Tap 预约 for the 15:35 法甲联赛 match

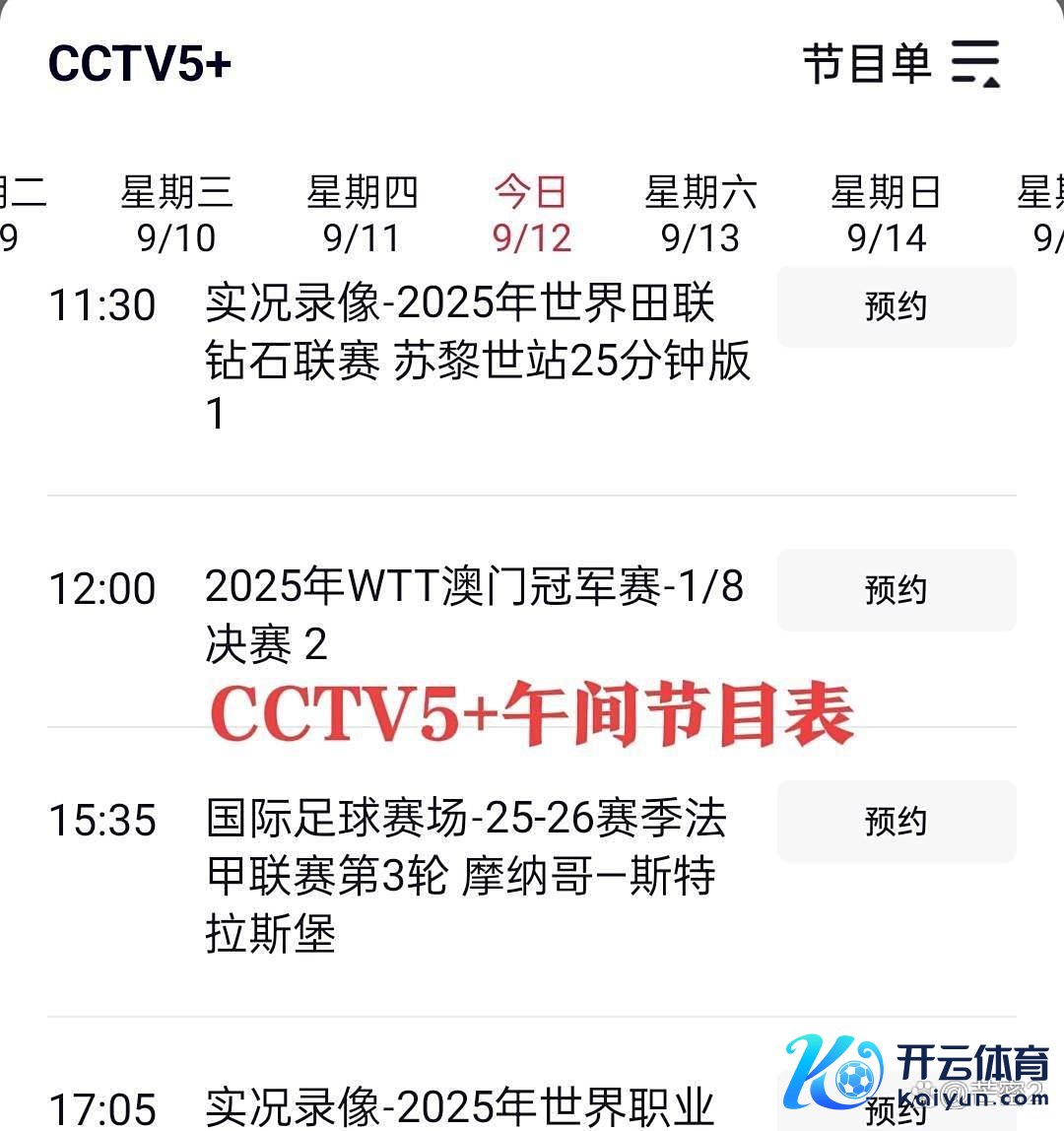coord(896,822)
